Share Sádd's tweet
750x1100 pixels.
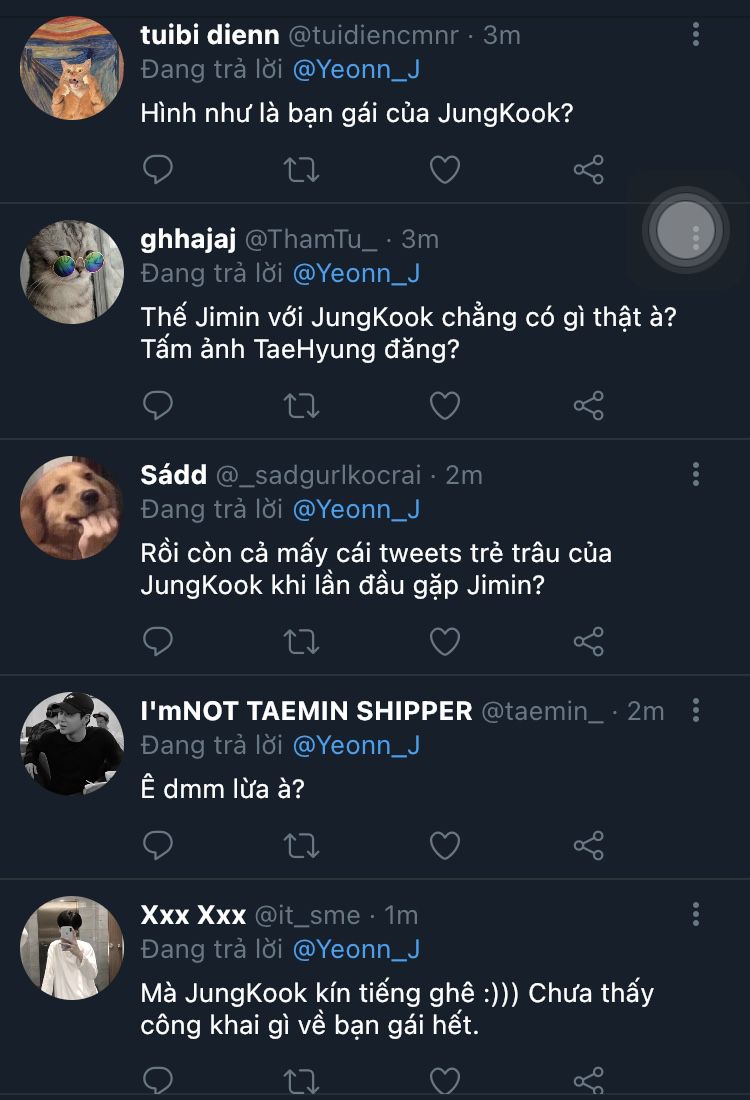tap(589, 641)
